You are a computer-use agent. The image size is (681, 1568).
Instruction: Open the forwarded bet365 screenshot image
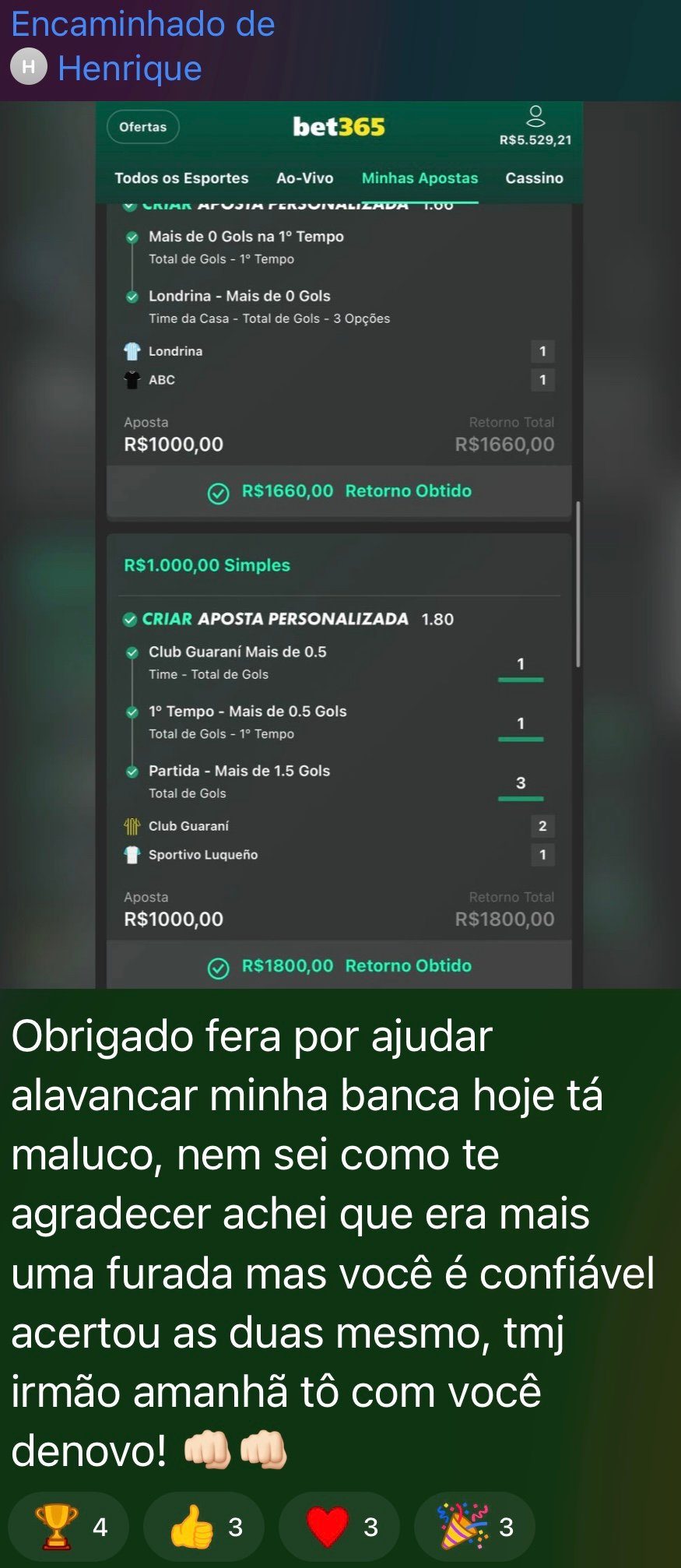pos(339,545)
